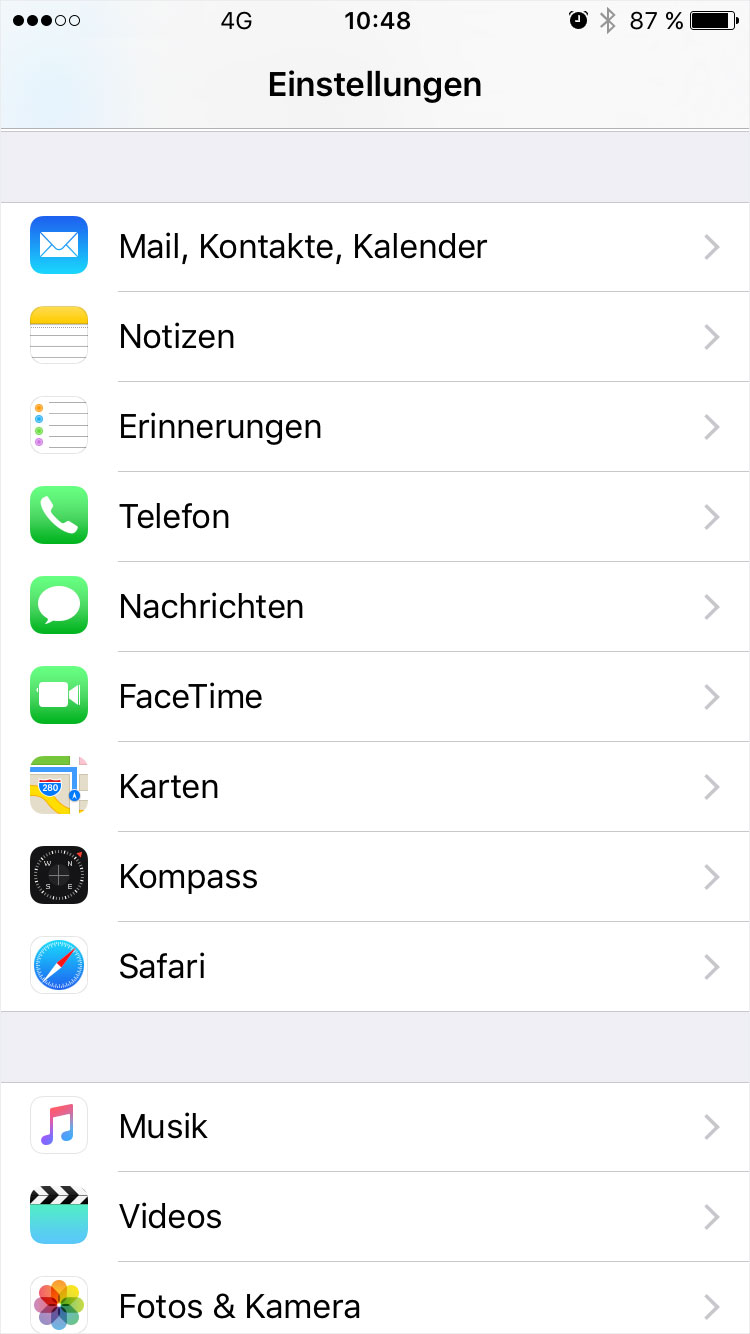The image size is (750, 1334).
Task: Open the Musik settings row
Action: click(375, 1127)
